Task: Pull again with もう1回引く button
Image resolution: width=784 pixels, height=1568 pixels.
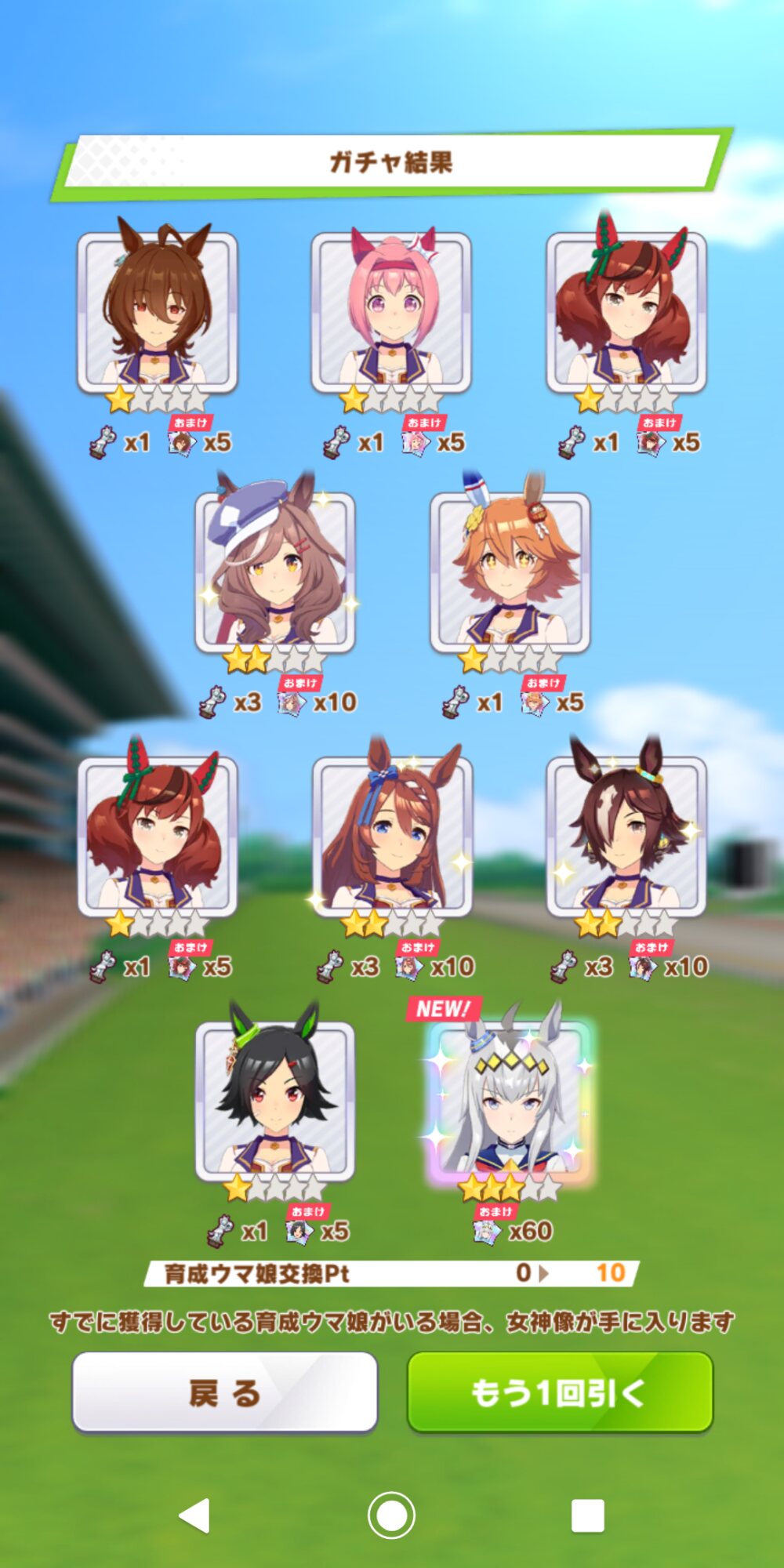Action: point(560,1392)
